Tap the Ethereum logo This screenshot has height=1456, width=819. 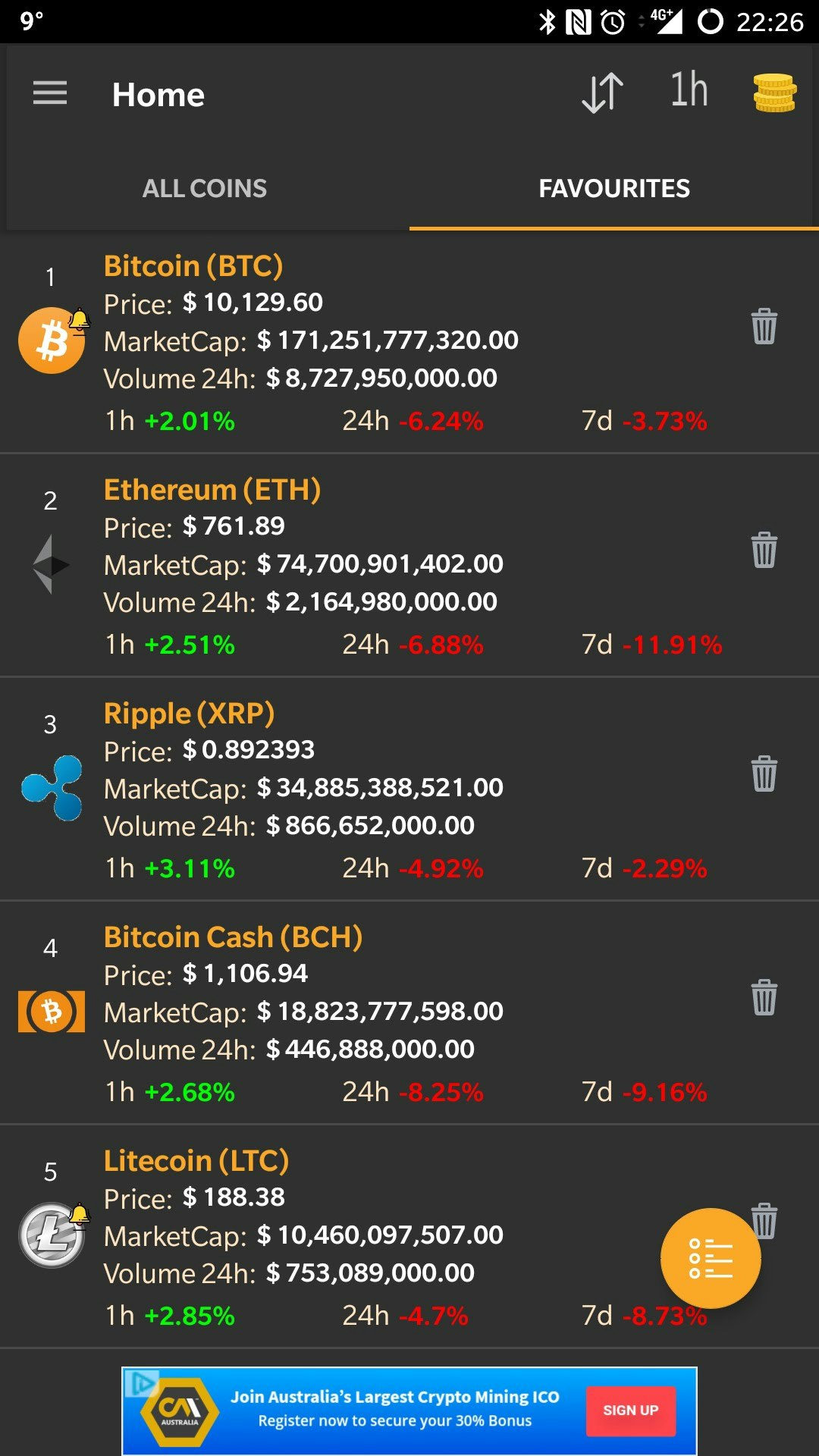(x=51, y=563)
